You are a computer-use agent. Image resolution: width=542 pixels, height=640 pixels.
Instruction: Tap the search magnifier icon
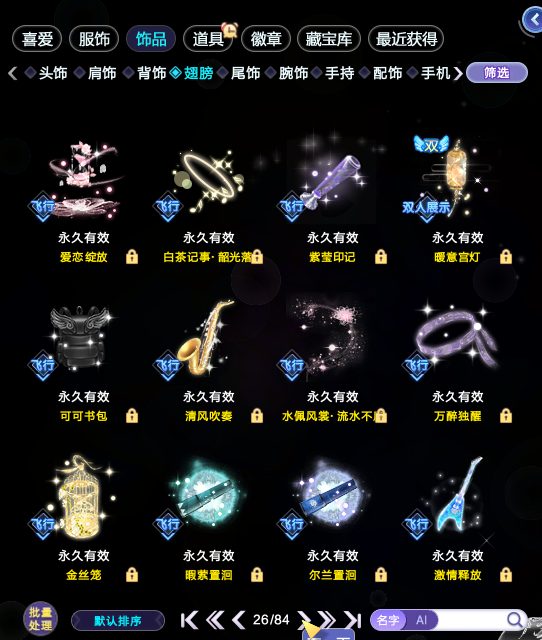coord(515,620)
